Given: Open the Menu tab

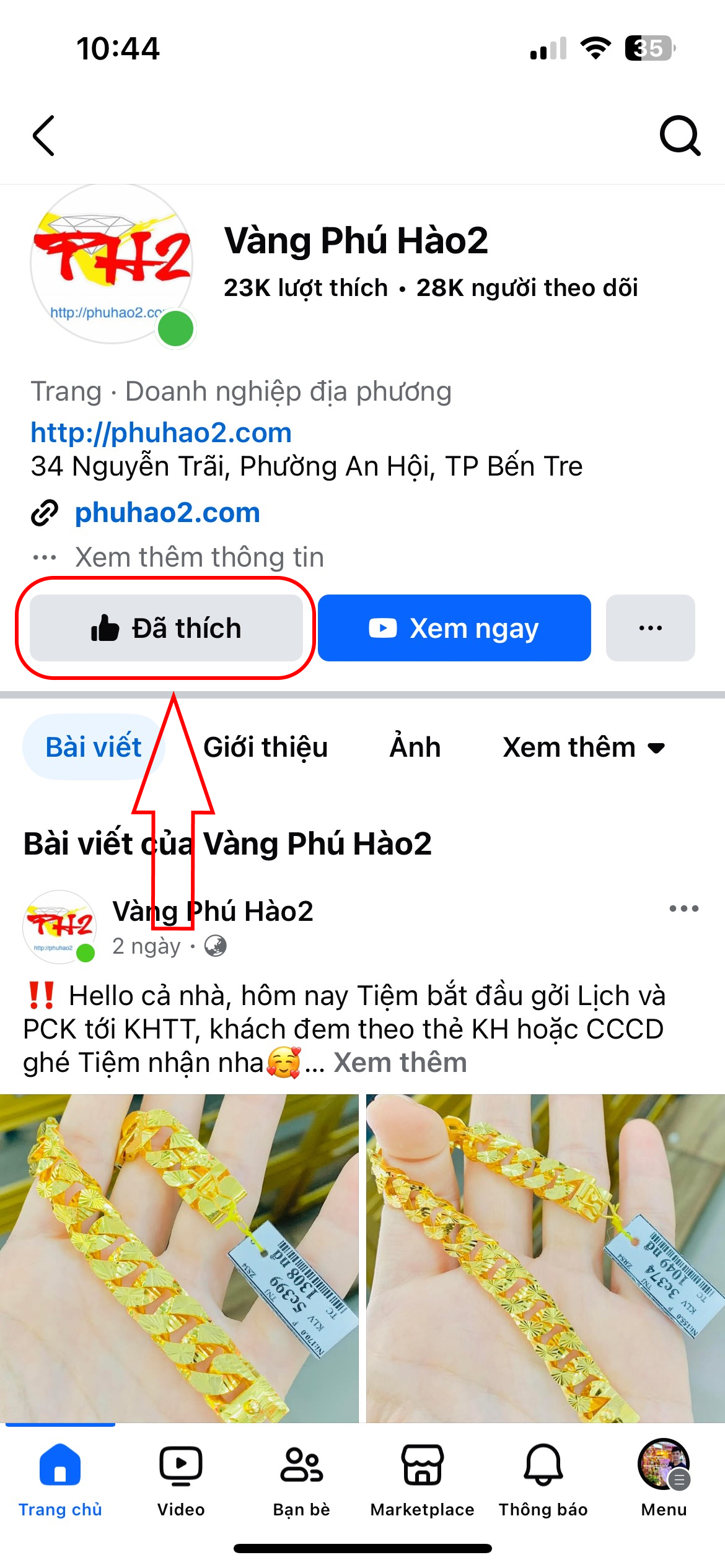Looking at the screenshot, I should 664,1480.
